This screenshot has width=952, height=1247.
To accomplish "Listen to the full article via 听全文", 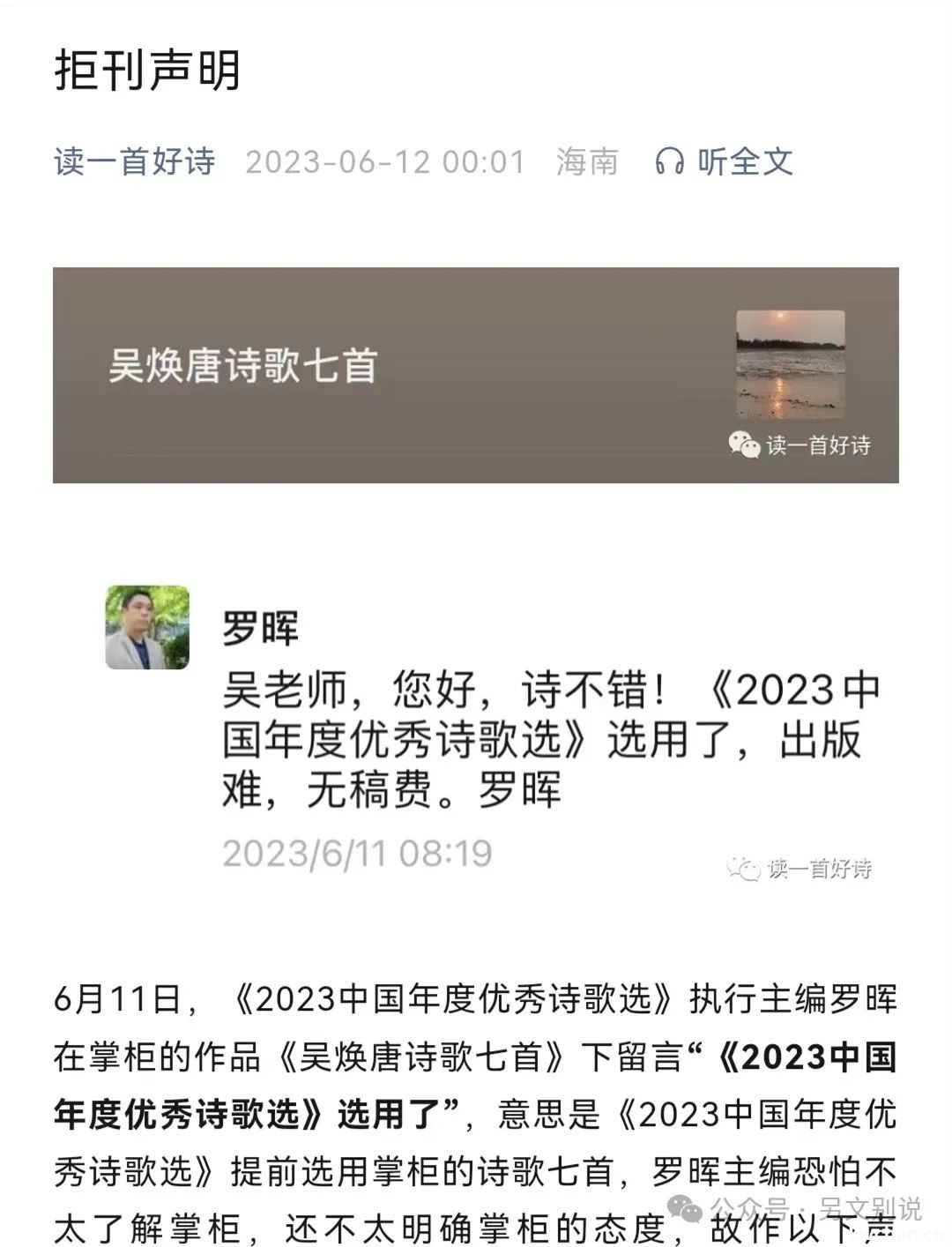I will (725, 162).
